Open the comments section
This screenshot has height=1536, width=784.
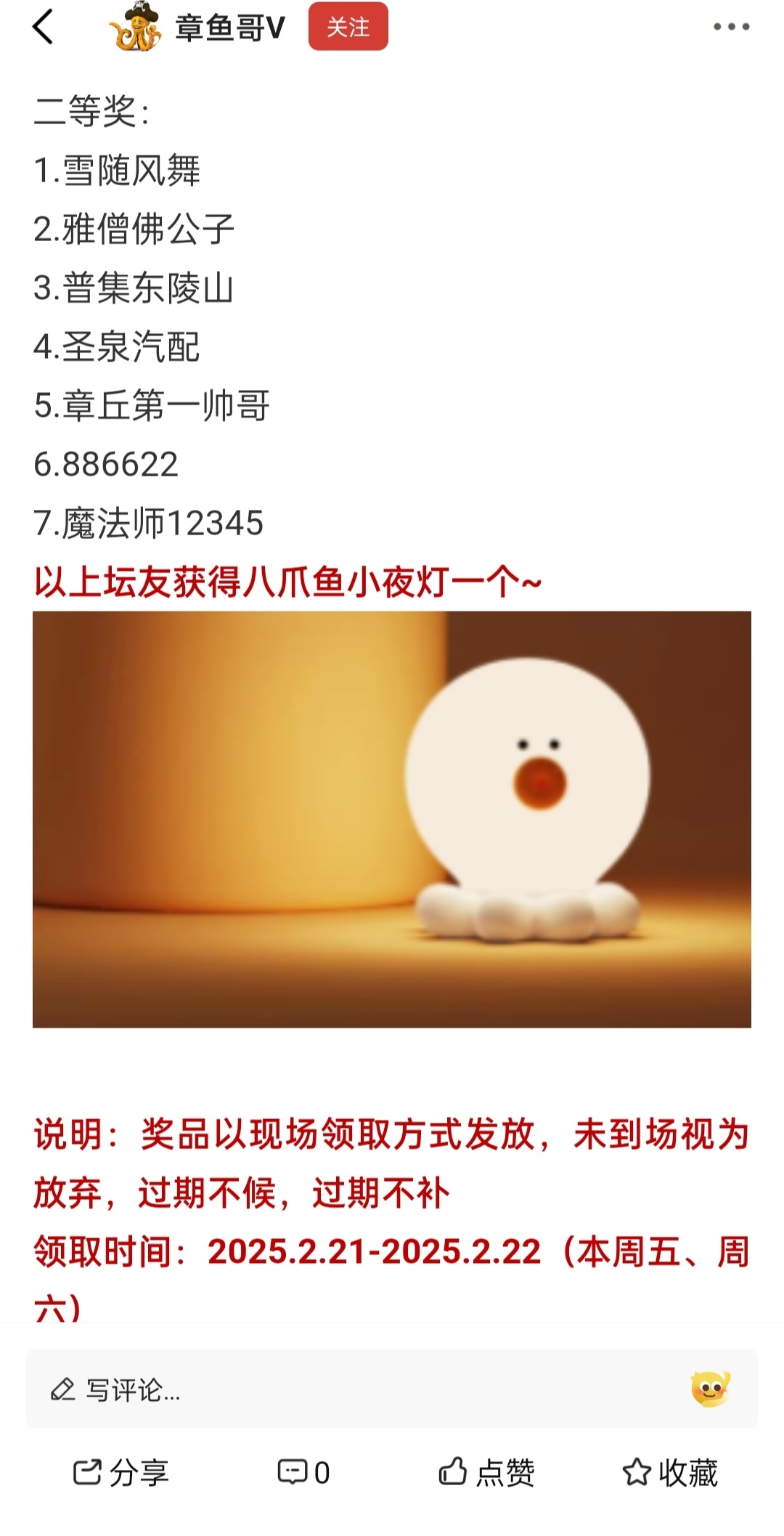[303, 1473]
